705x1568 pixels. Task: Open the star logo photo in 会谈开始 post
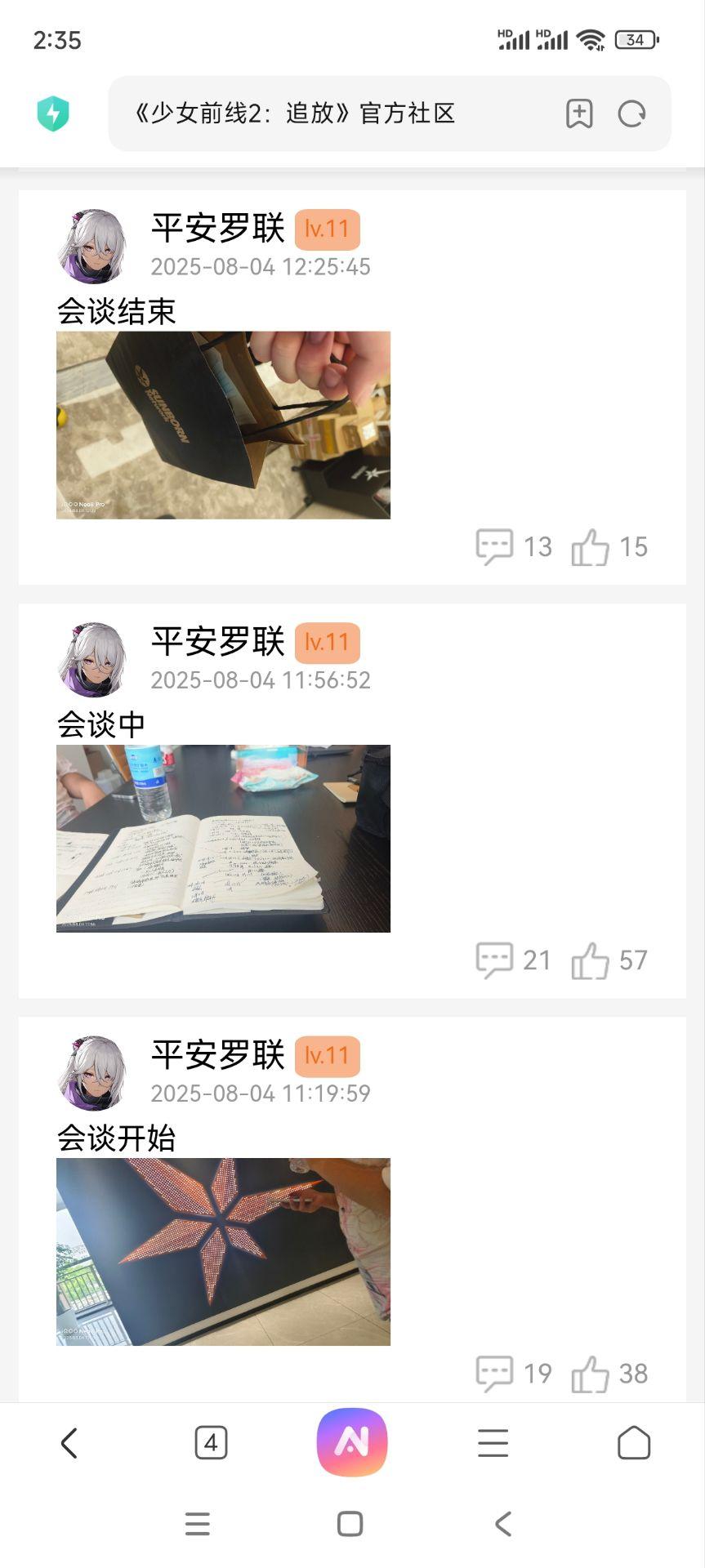tap(223, 1251)
